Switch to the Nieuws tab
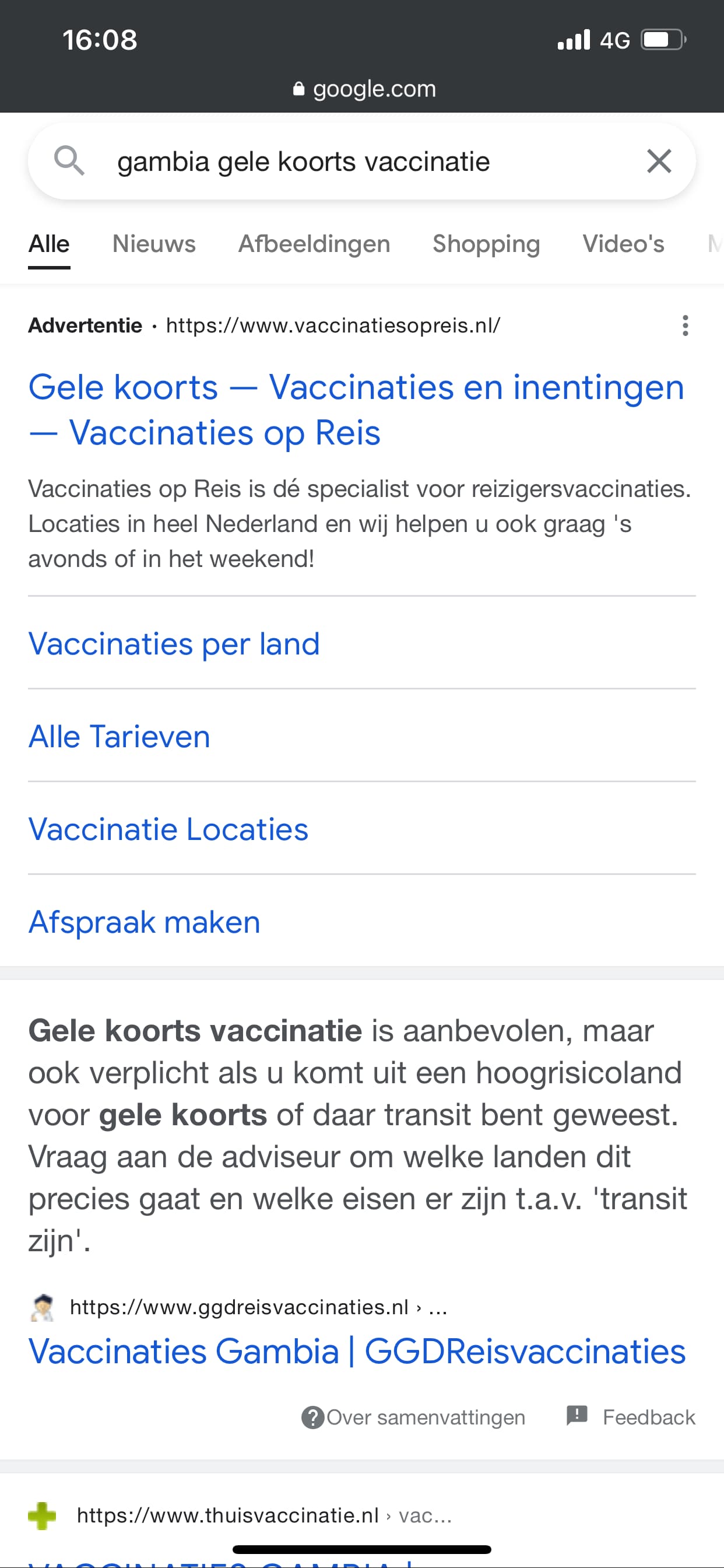Screen dimensions: 724x1568 (154, 244)
